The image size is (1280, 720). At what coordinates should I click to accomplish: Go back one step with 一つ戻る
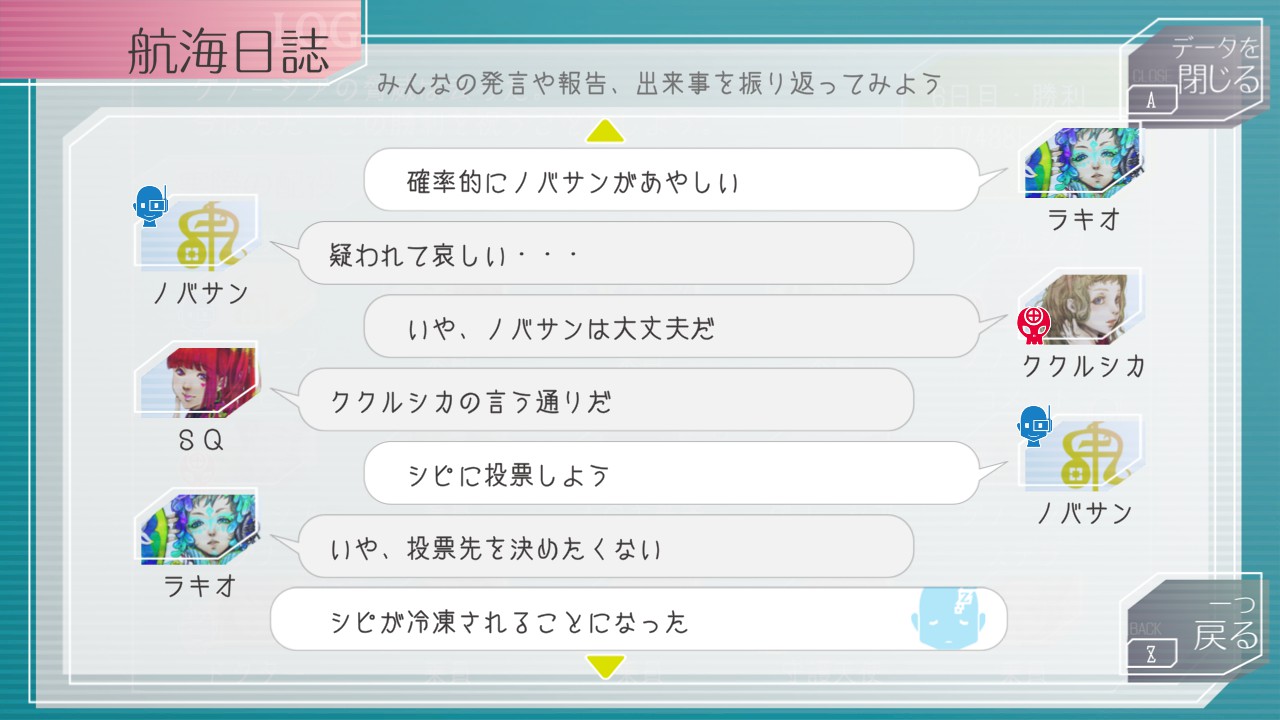1196,628
